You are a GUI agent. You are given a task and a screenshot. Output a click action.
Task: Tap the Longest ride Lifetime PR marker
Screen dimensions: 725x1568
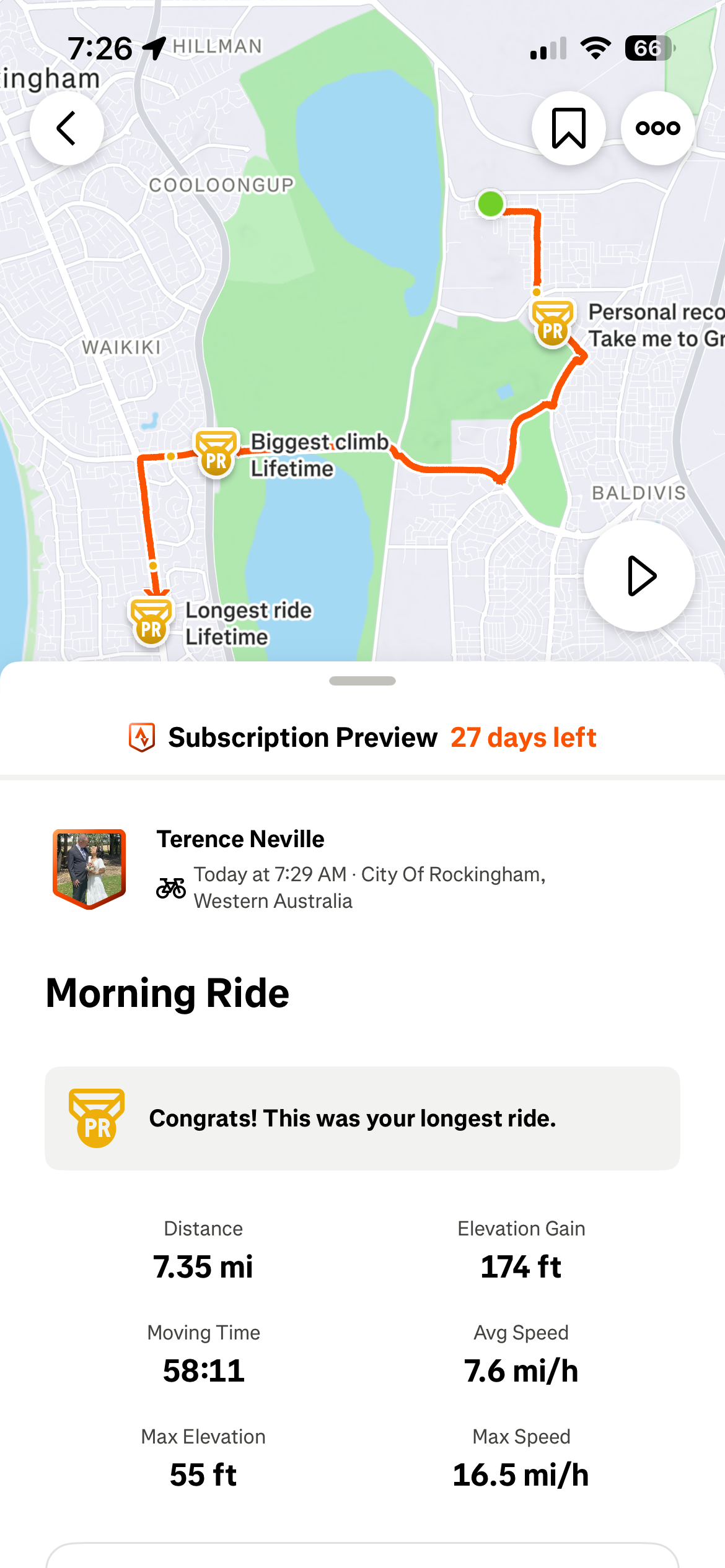(x=151, y=622)
